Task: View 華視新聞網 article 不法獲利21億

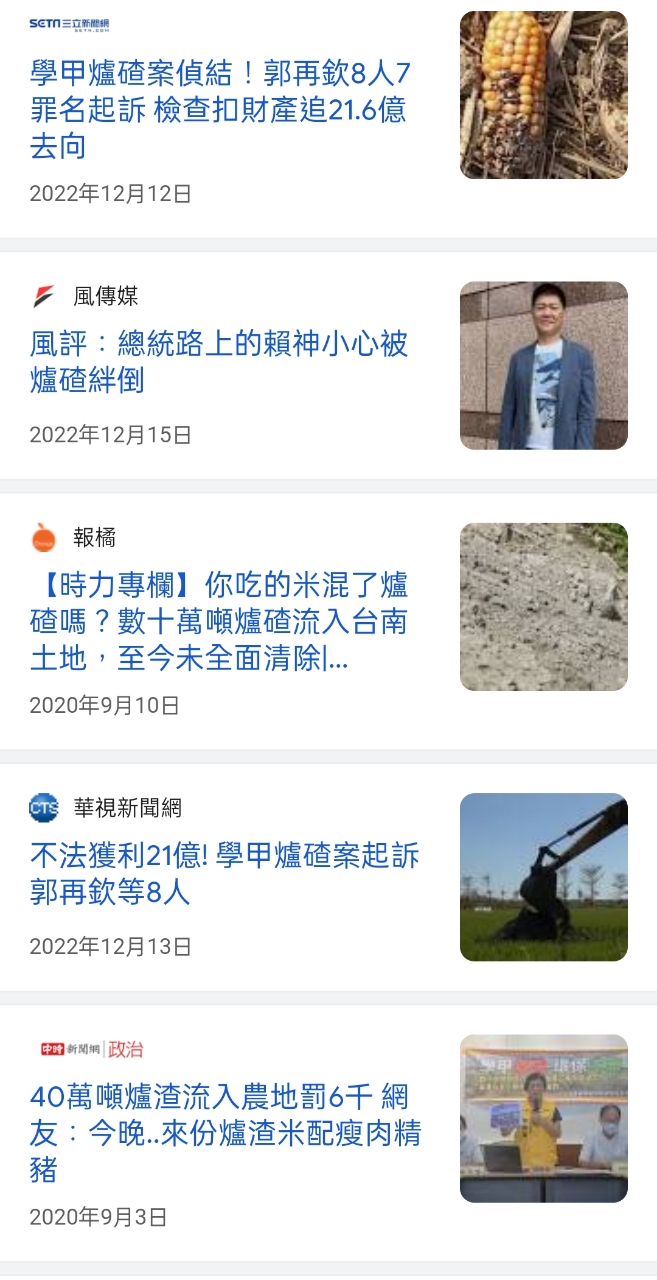Action: click(x=224, y=873)
